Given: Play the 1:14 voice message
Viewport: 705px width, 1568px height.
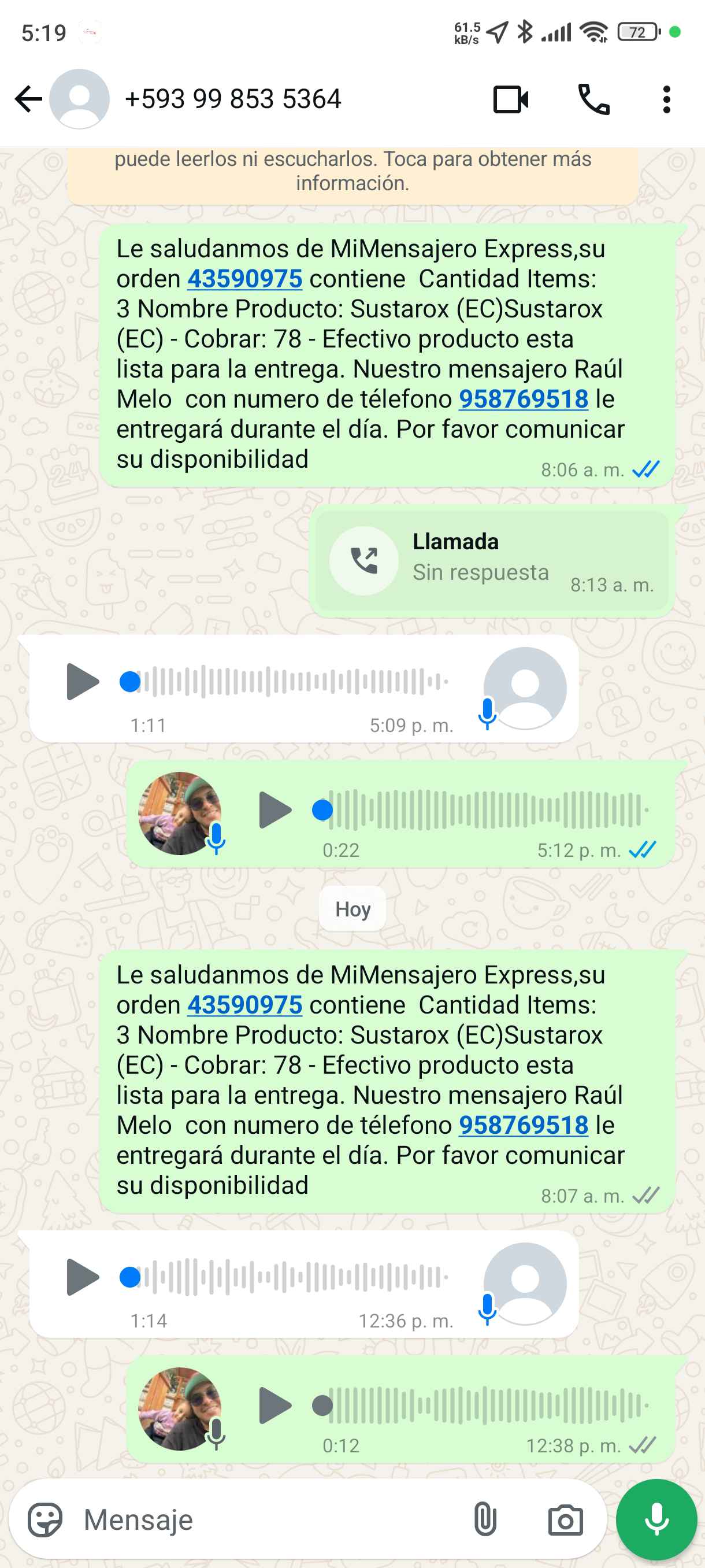Looking at the screenshot, I should [x=82, y=1277].
